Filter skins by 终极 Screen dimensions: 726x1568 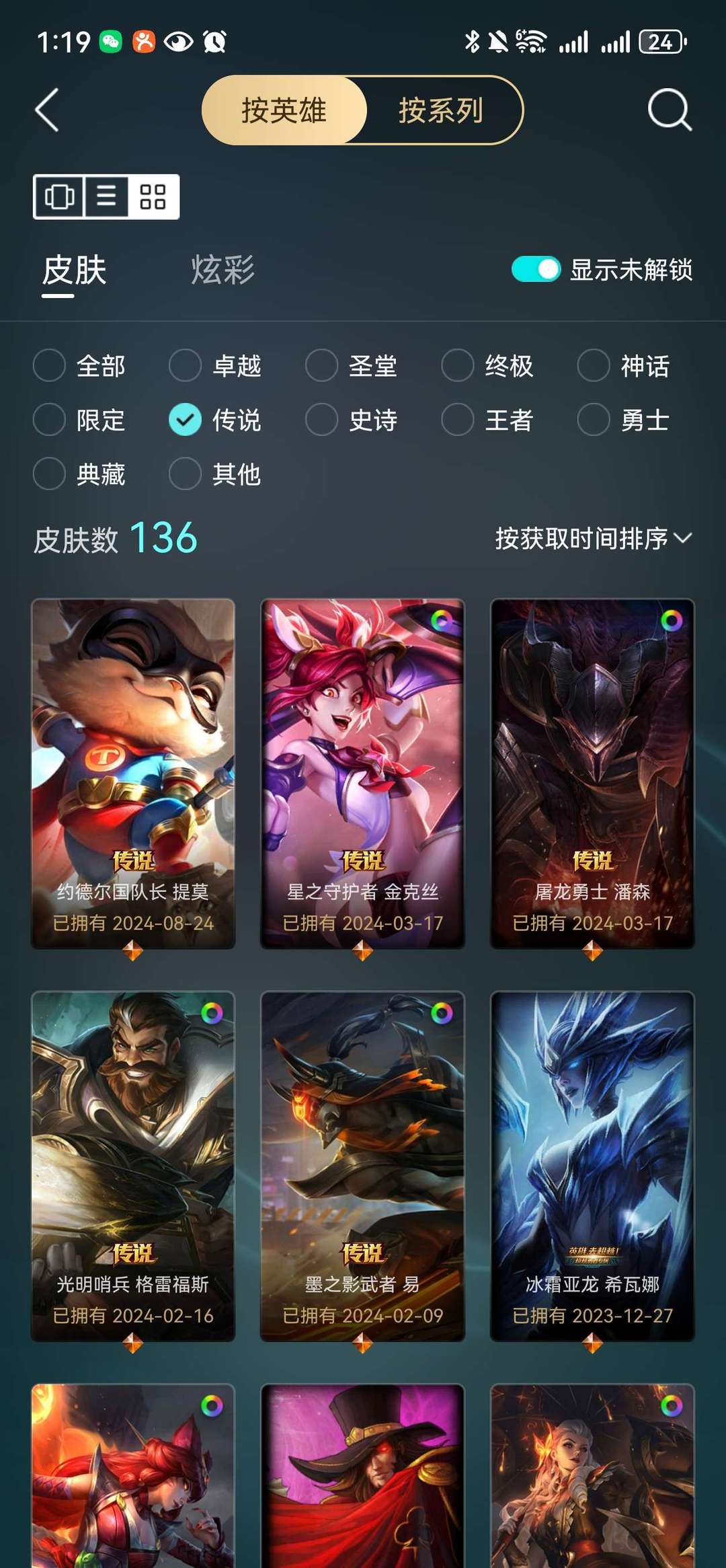(458, 366)
